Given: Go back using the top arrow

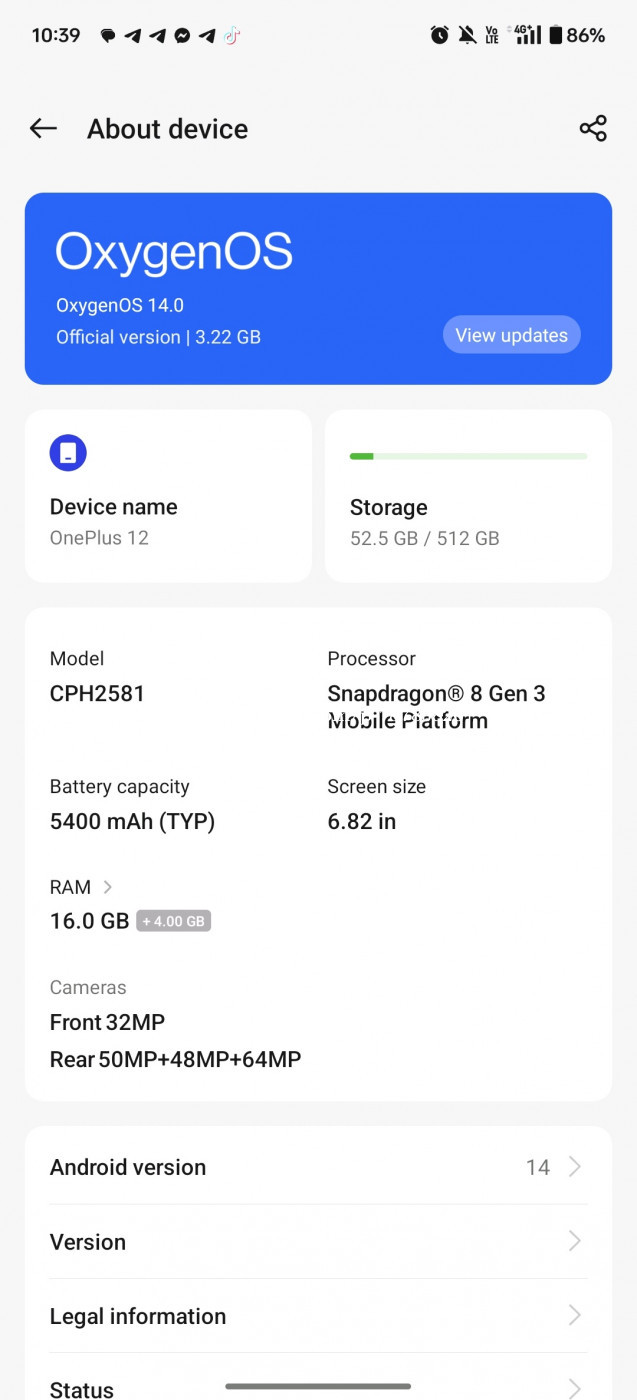Looking at the screenshot, I should click(x=43, y=128).
